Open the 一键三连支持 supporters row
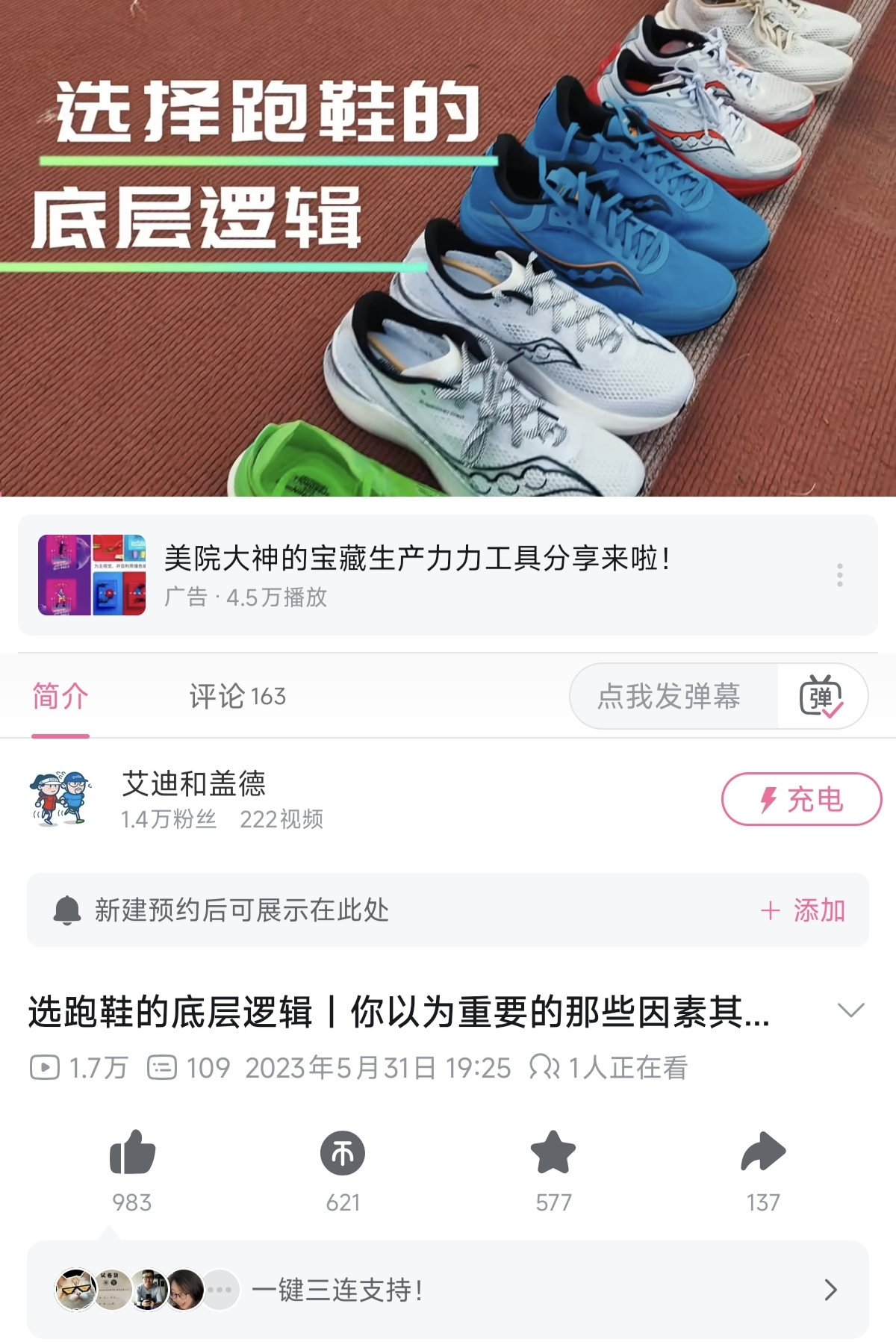This screenshot has height=1342, width=896. [x=448, y=1290]
